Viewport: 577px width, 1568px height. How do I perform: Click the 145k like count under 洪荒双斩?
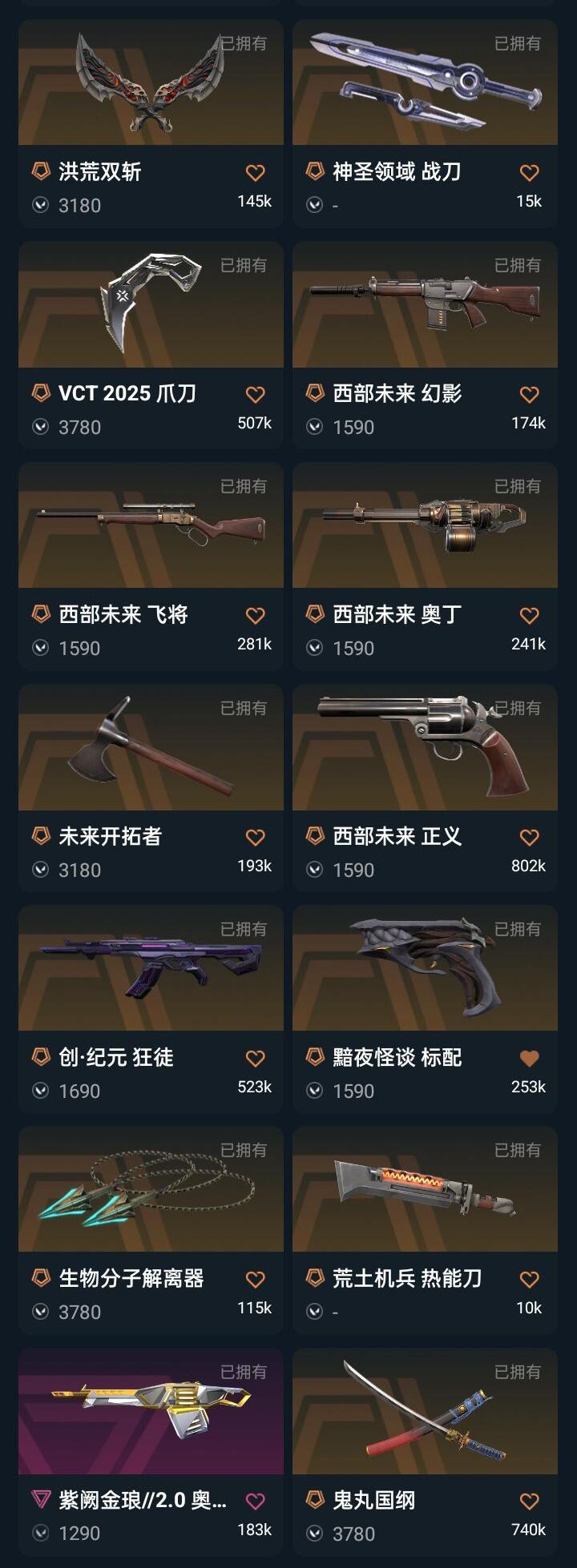[x=253, y=200]
